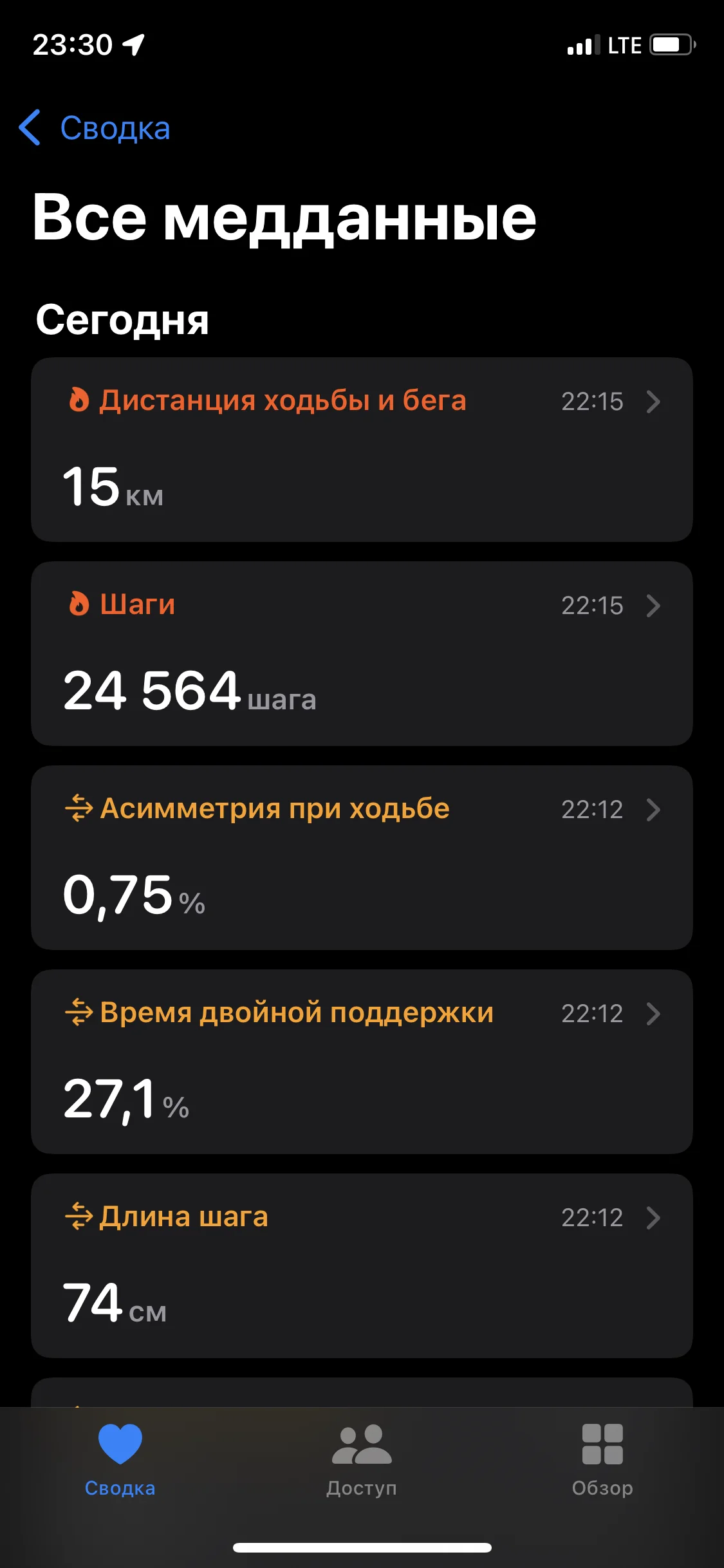Go back to Сводка
This screenshot has height=1568, width=724.
coord(95,127)
